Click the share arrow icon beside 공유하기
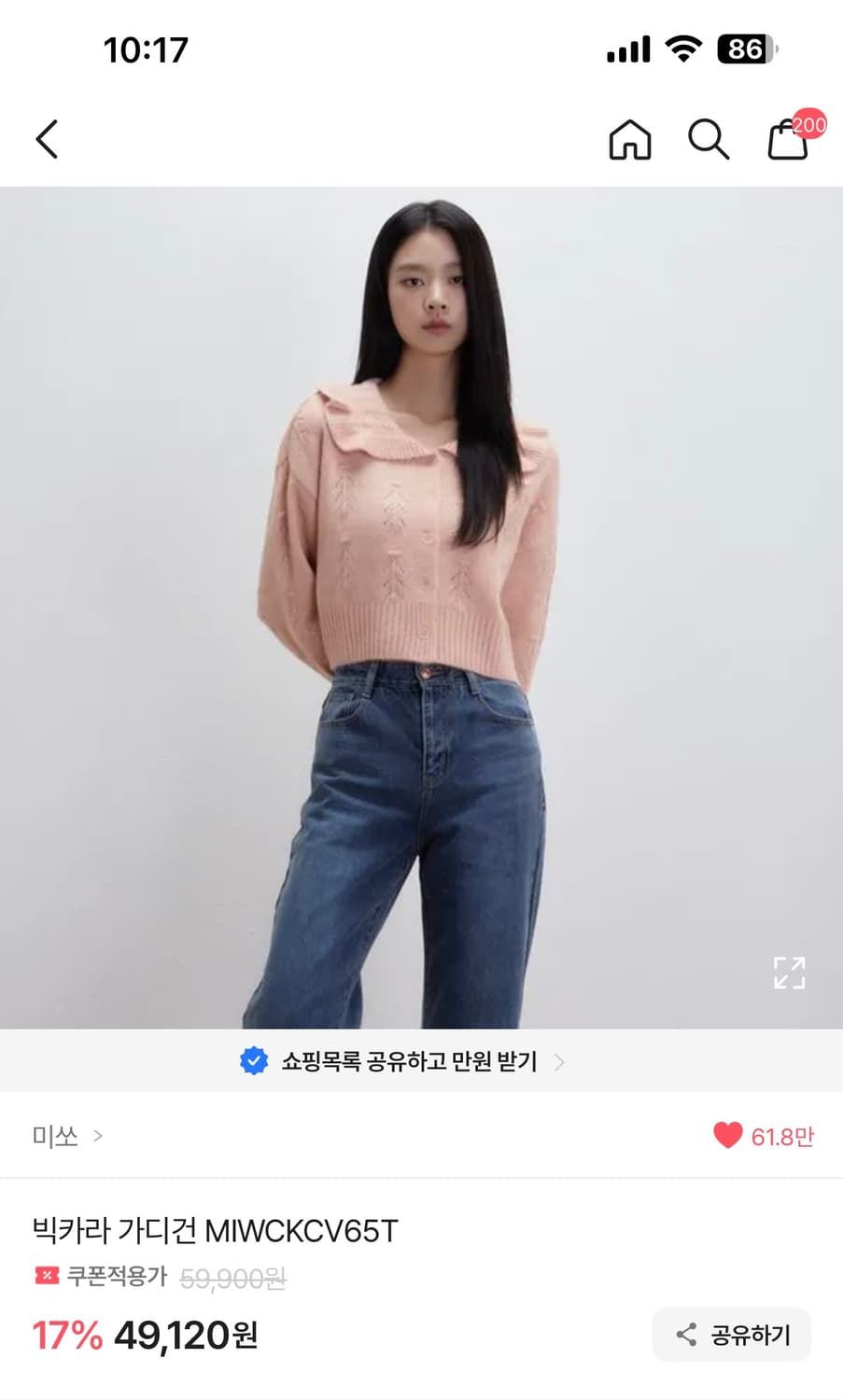The height and width of the screenshot is (1400, 843). click(x=686, y=1335)
